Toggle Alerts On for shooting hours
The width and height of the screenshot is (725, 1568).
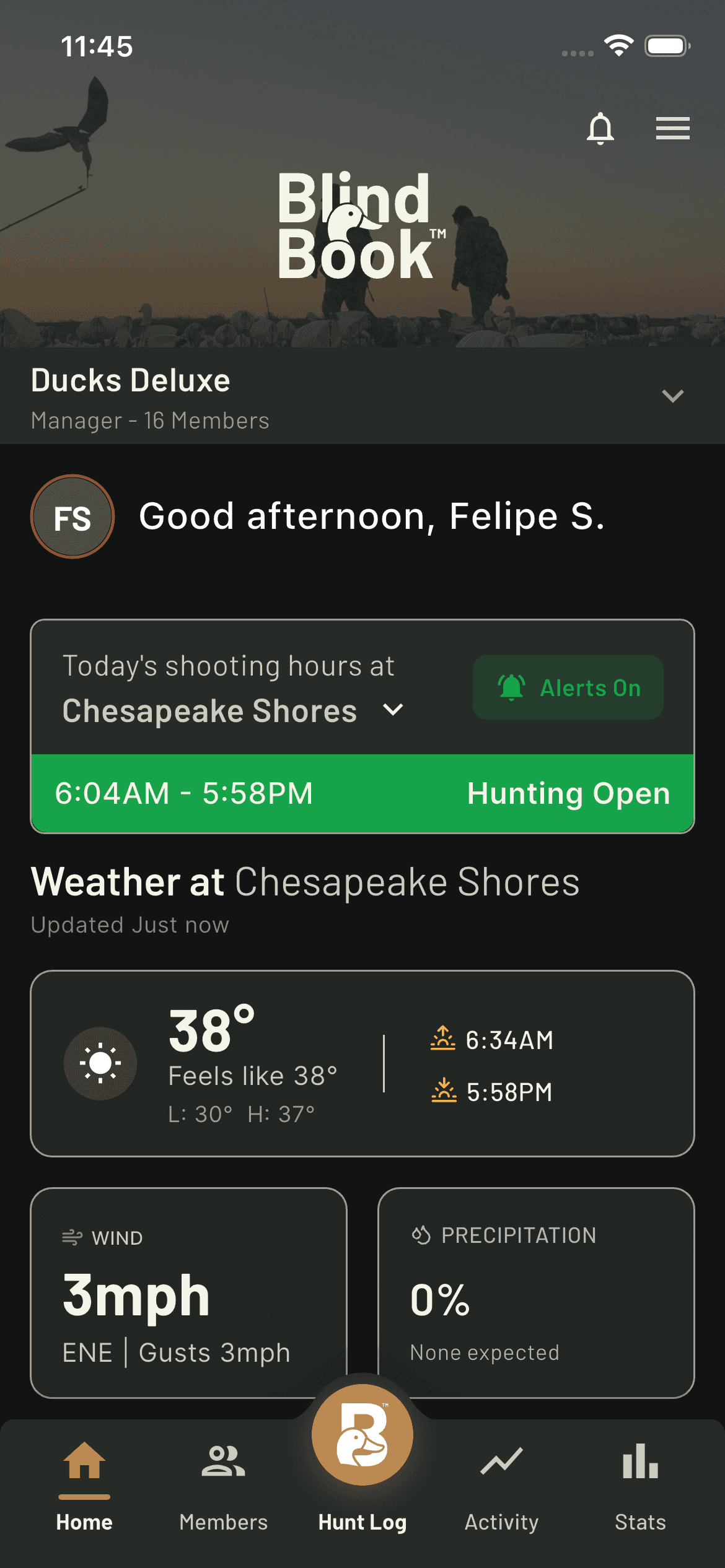(567, 687)
